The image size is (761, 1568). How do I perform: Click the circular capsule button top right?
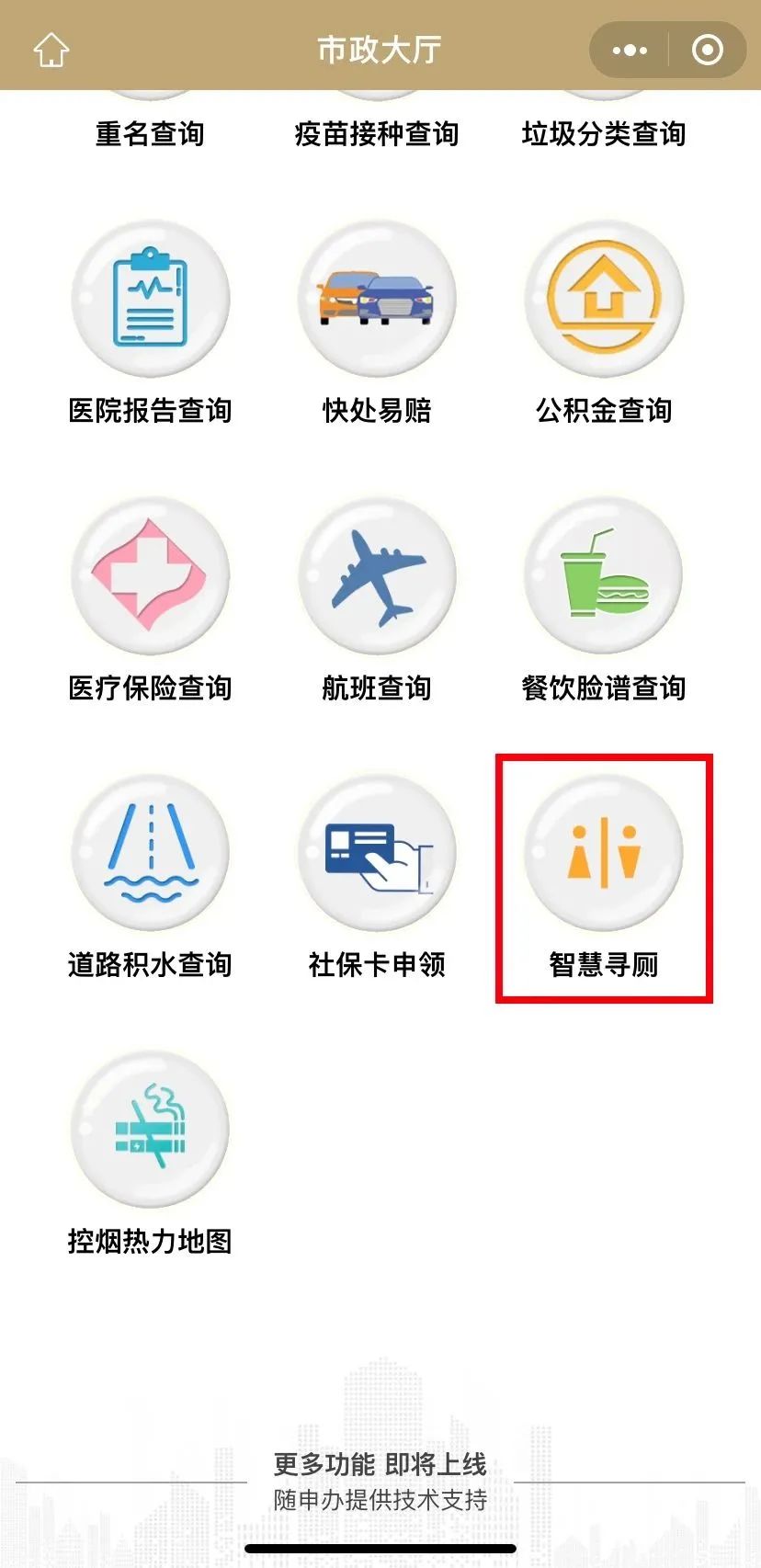(x=707, y=50)
